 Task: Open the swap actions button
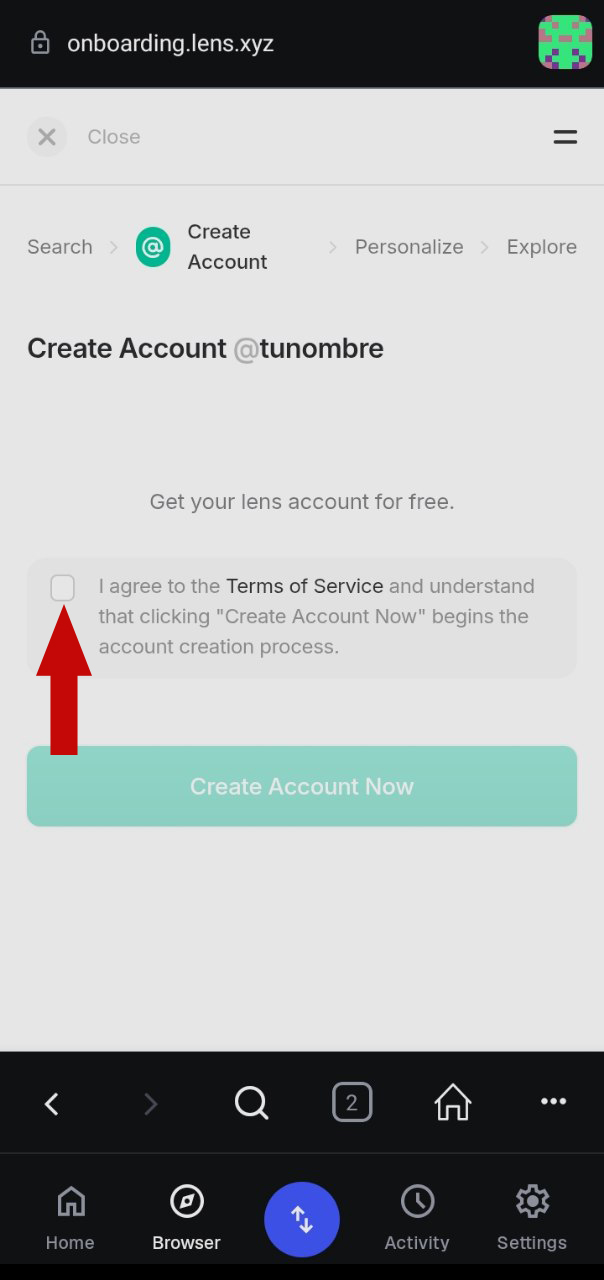click(302, 1219)
